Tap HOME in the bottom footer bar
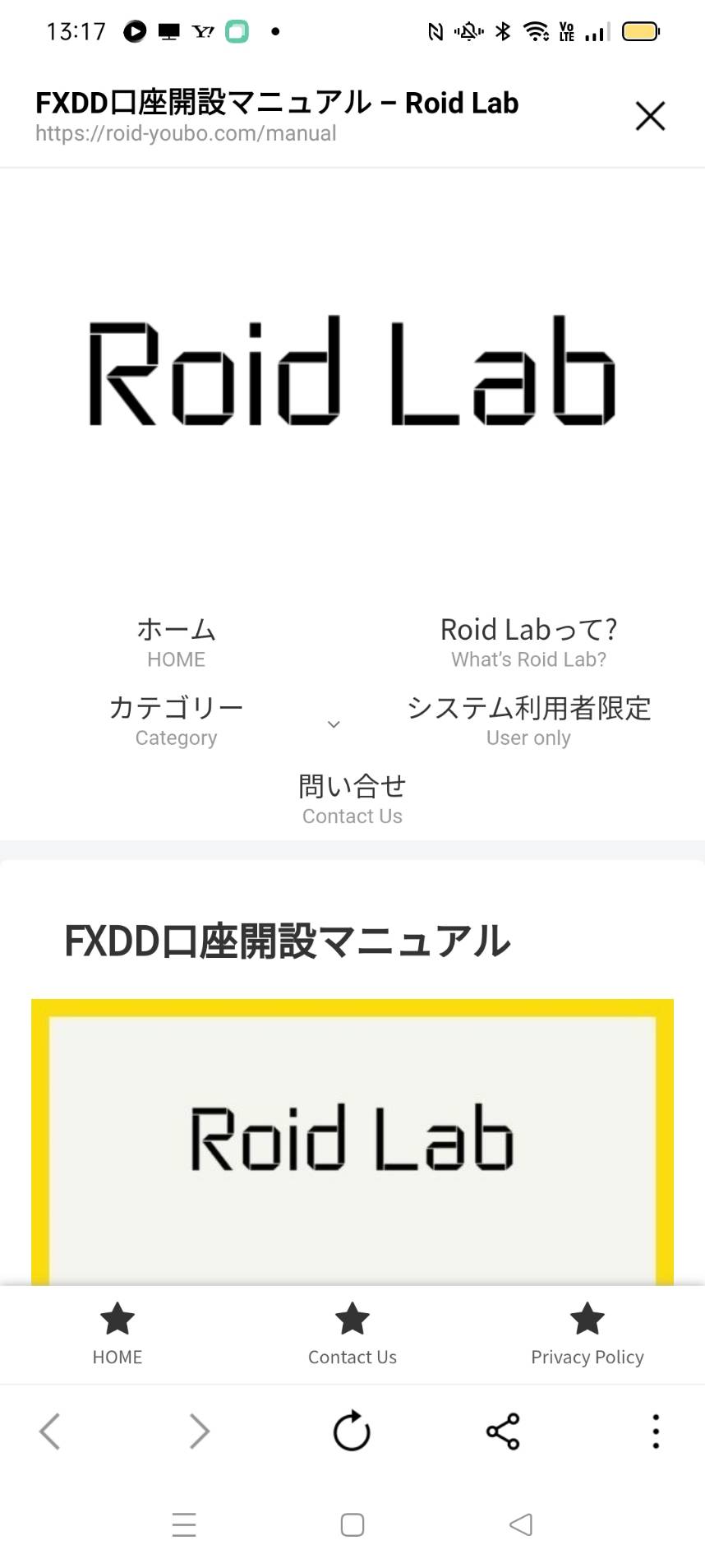This screenshot has height=1568, width=705. [117, 1334]
